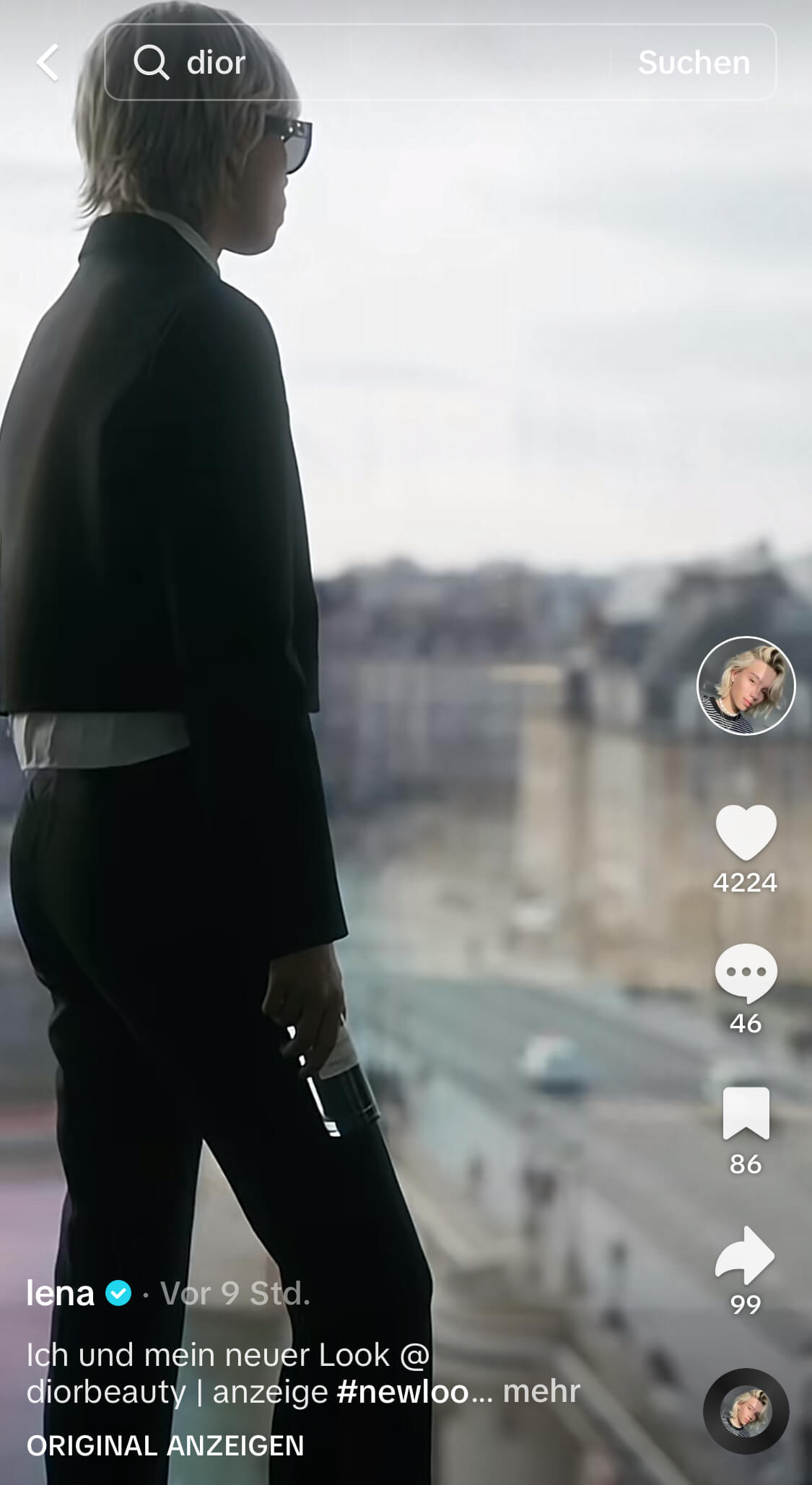Screen dimensions: 812x1485
Task: Open lena's username link
Action: click(x=60, y=1293)
